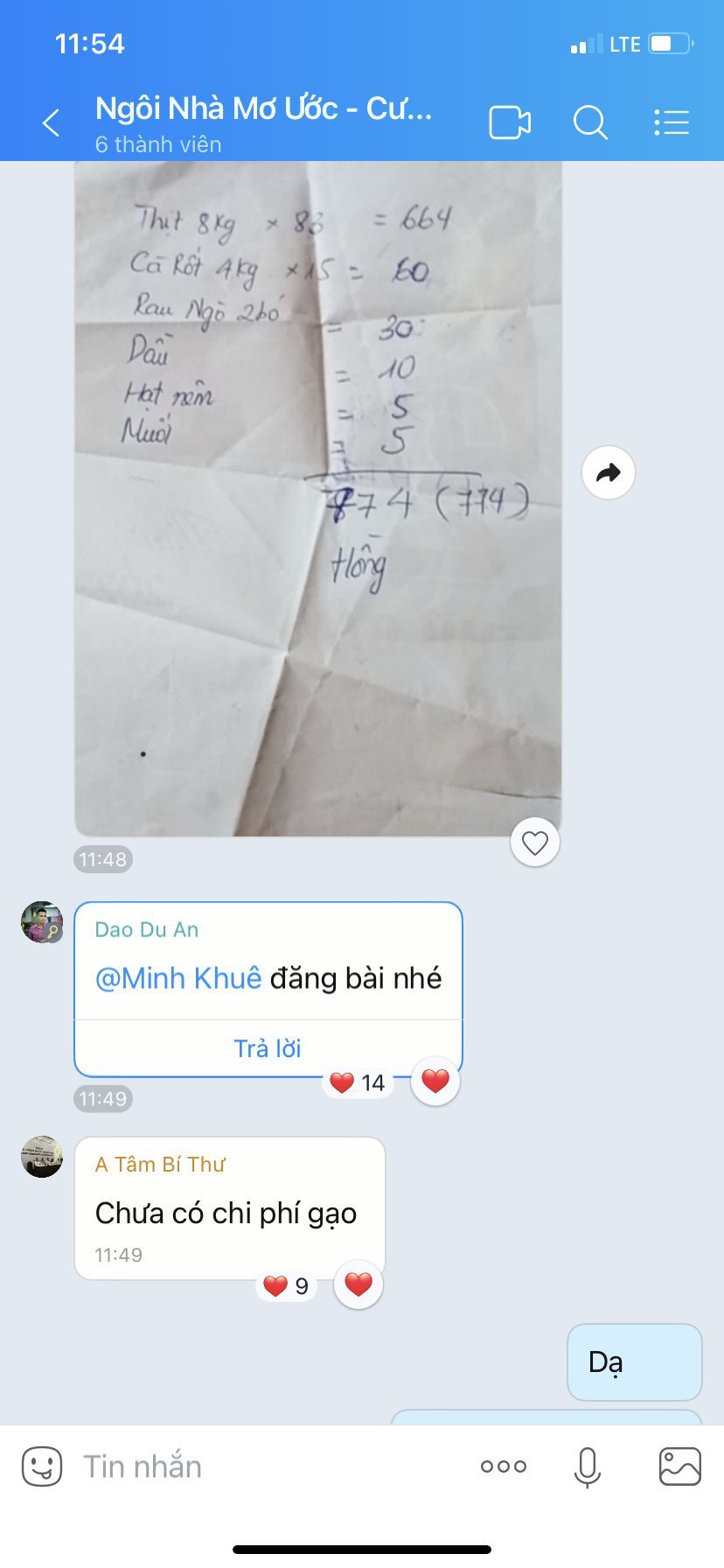Tap Trả lời under Dao Du An's message
This screenshot has width=724, height=1568.
point(268,1048)
